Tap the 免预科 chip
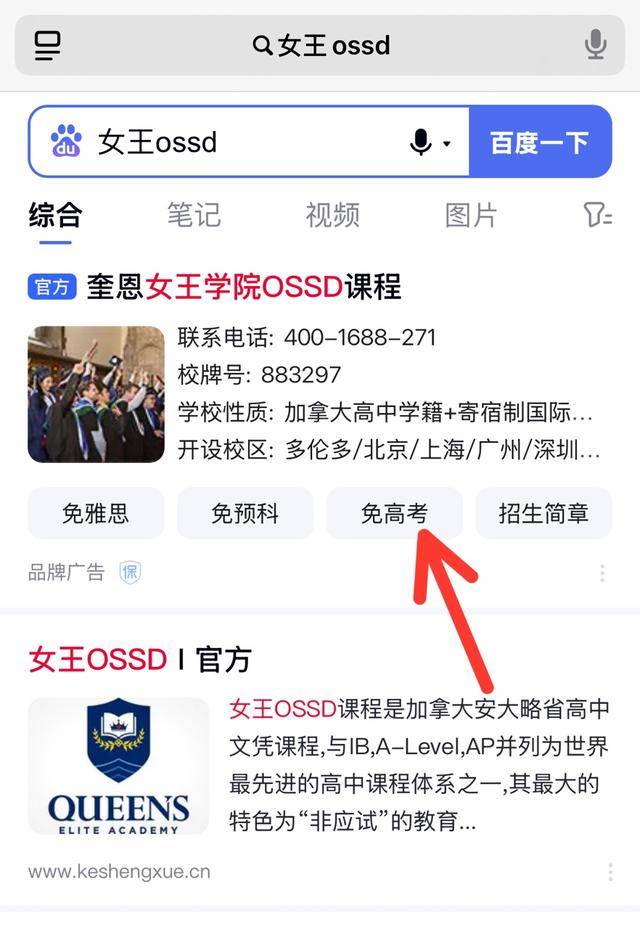 point(245,514)
